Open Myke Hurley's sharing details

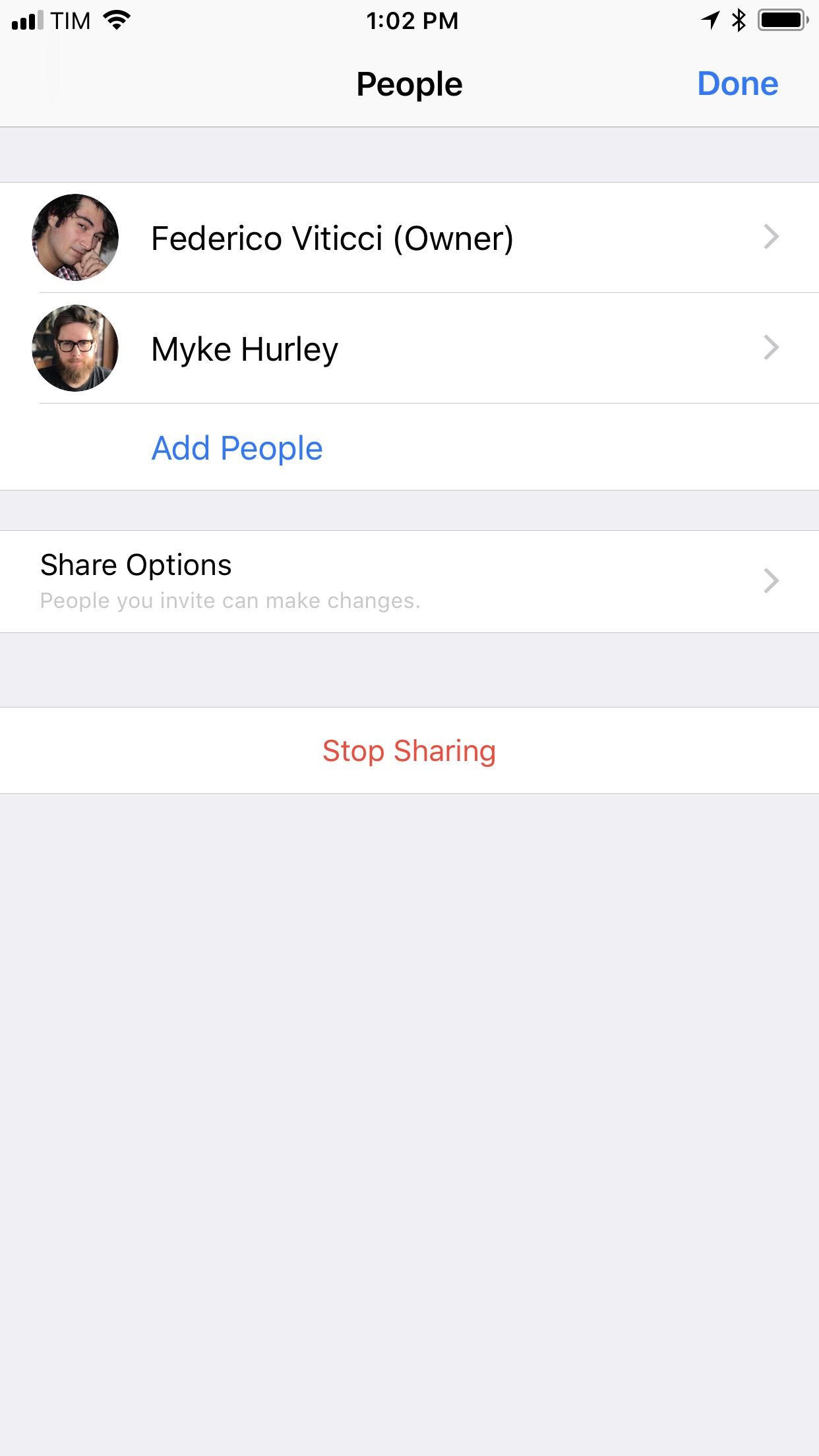point(409,348)
